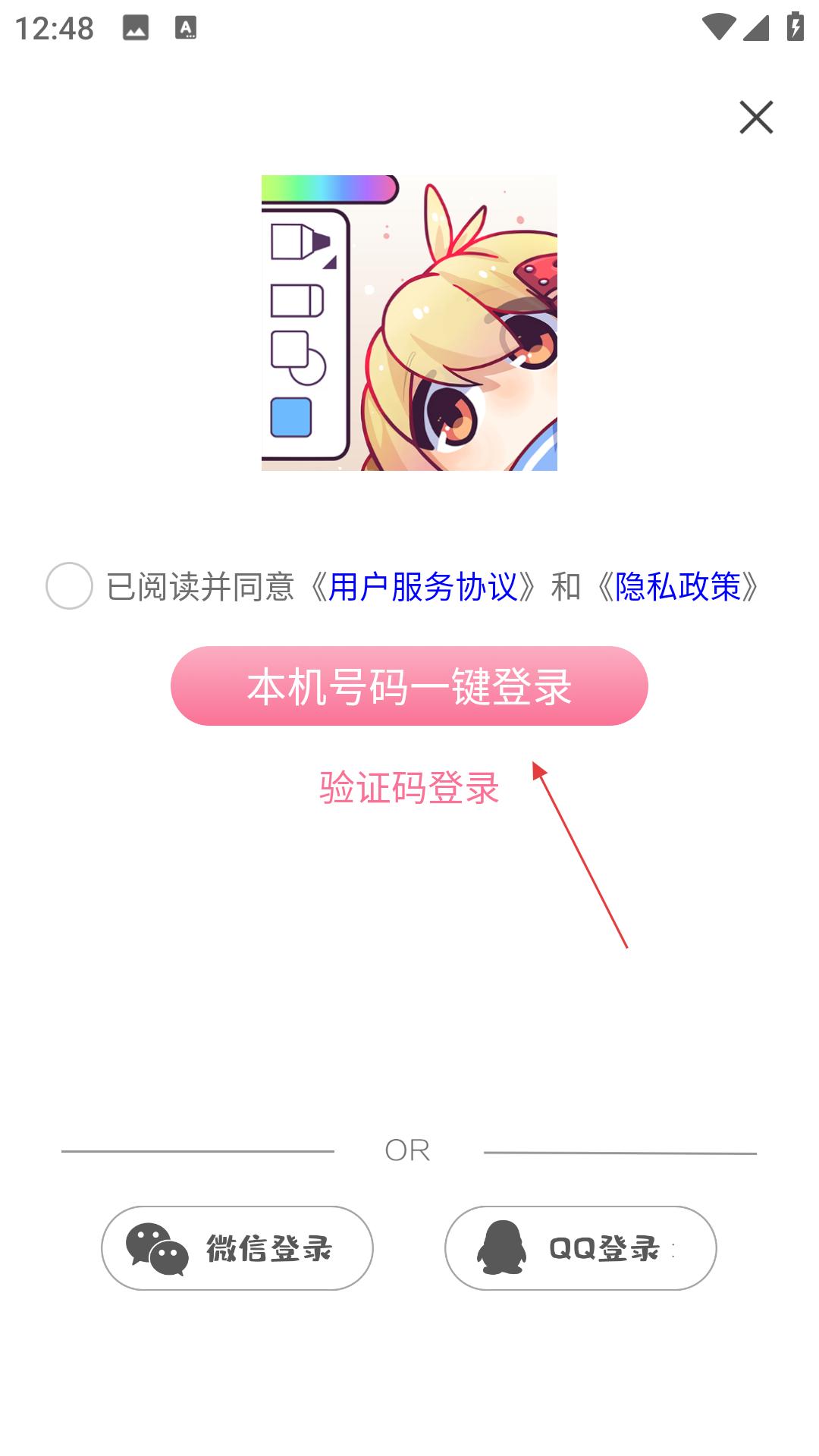This screenshot has height=1456, width=819.
Task: Open the 用户服务协议 link
Action: pos(422,587)
